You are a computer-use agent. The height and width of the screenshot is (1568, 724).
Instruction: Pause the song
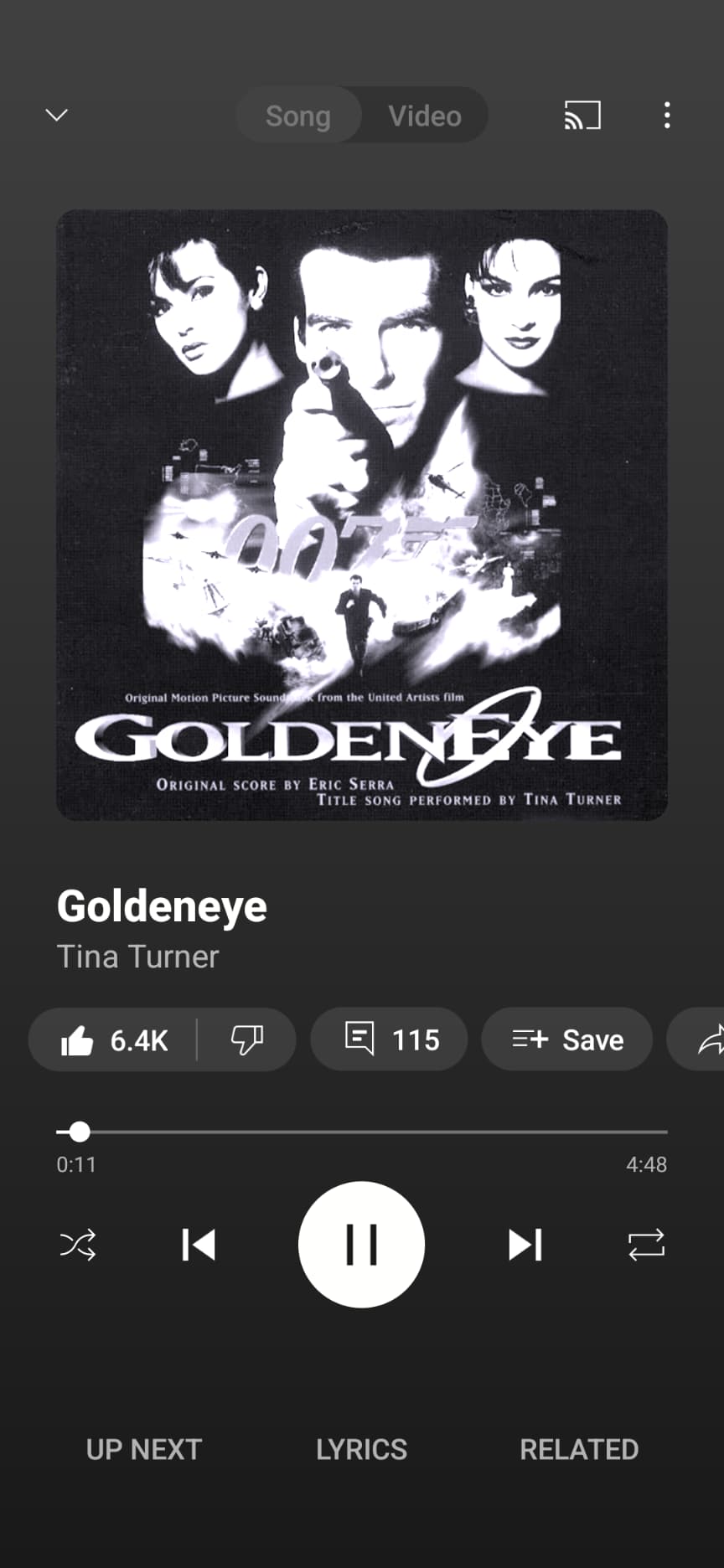coord(362,1245)
